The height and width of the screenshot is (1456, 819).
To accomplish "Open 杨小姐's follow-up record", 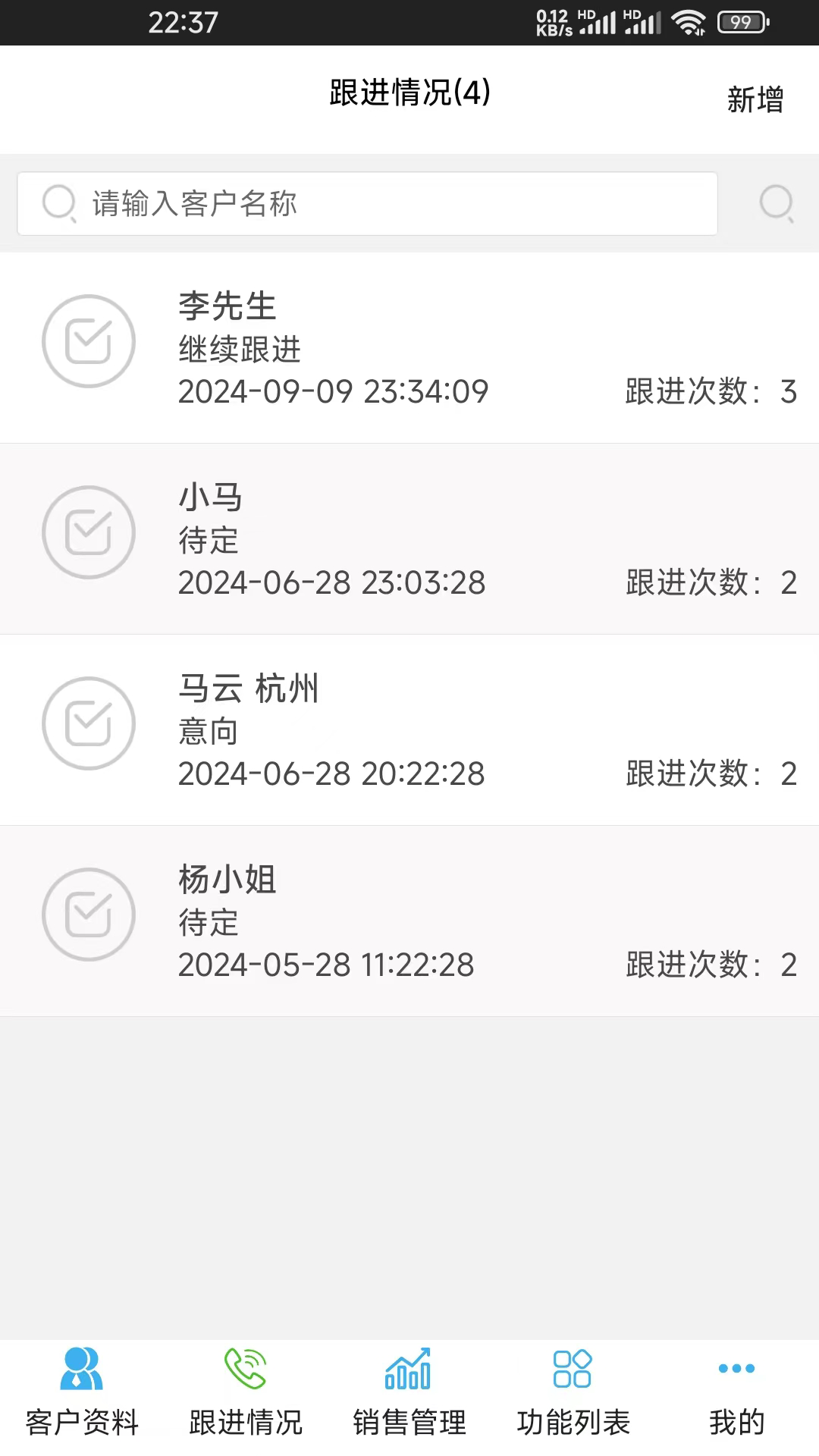I will point(409,921).
